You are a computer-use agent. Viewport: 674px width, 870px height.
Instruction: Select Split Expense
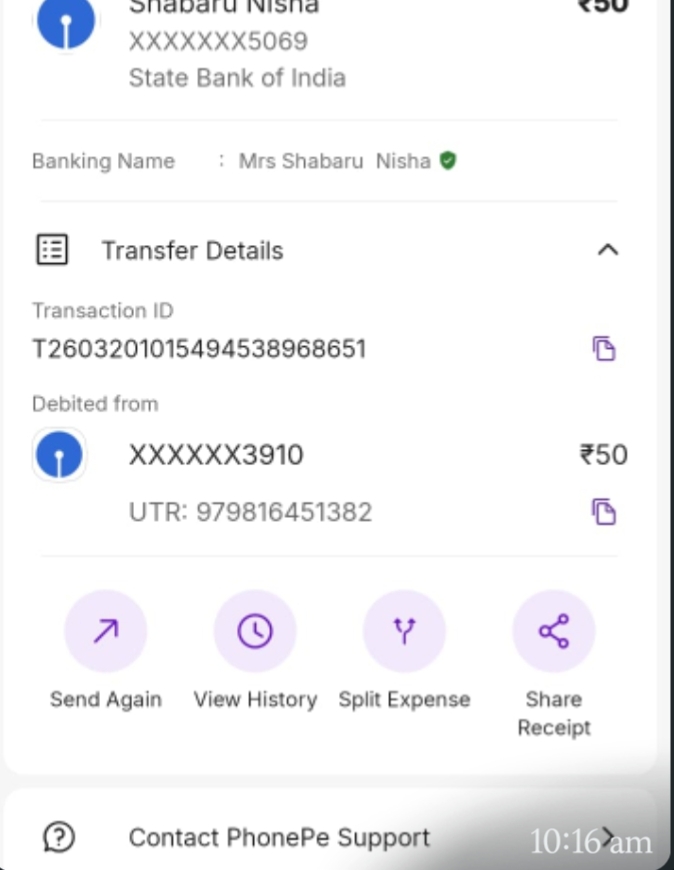[x=404, y=631]
